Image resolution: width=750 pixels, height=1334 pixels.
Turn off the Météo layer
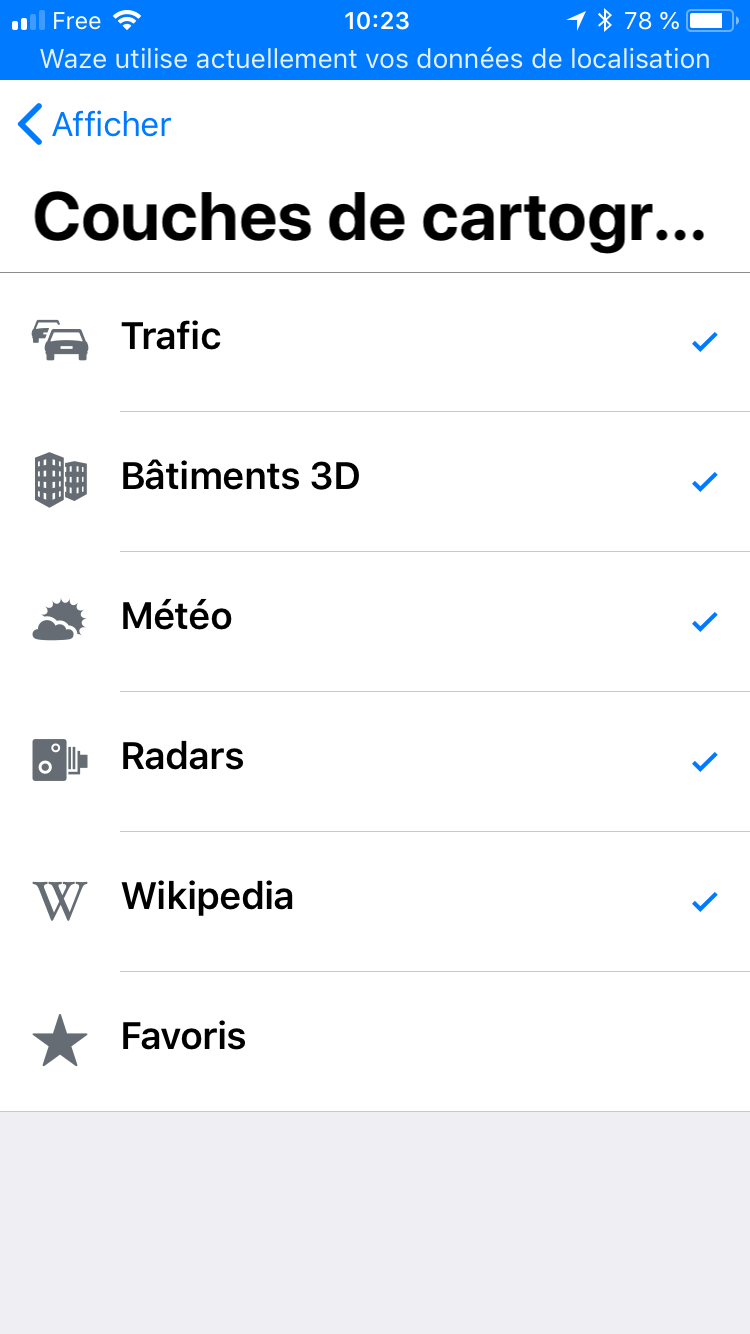[375, 620]
